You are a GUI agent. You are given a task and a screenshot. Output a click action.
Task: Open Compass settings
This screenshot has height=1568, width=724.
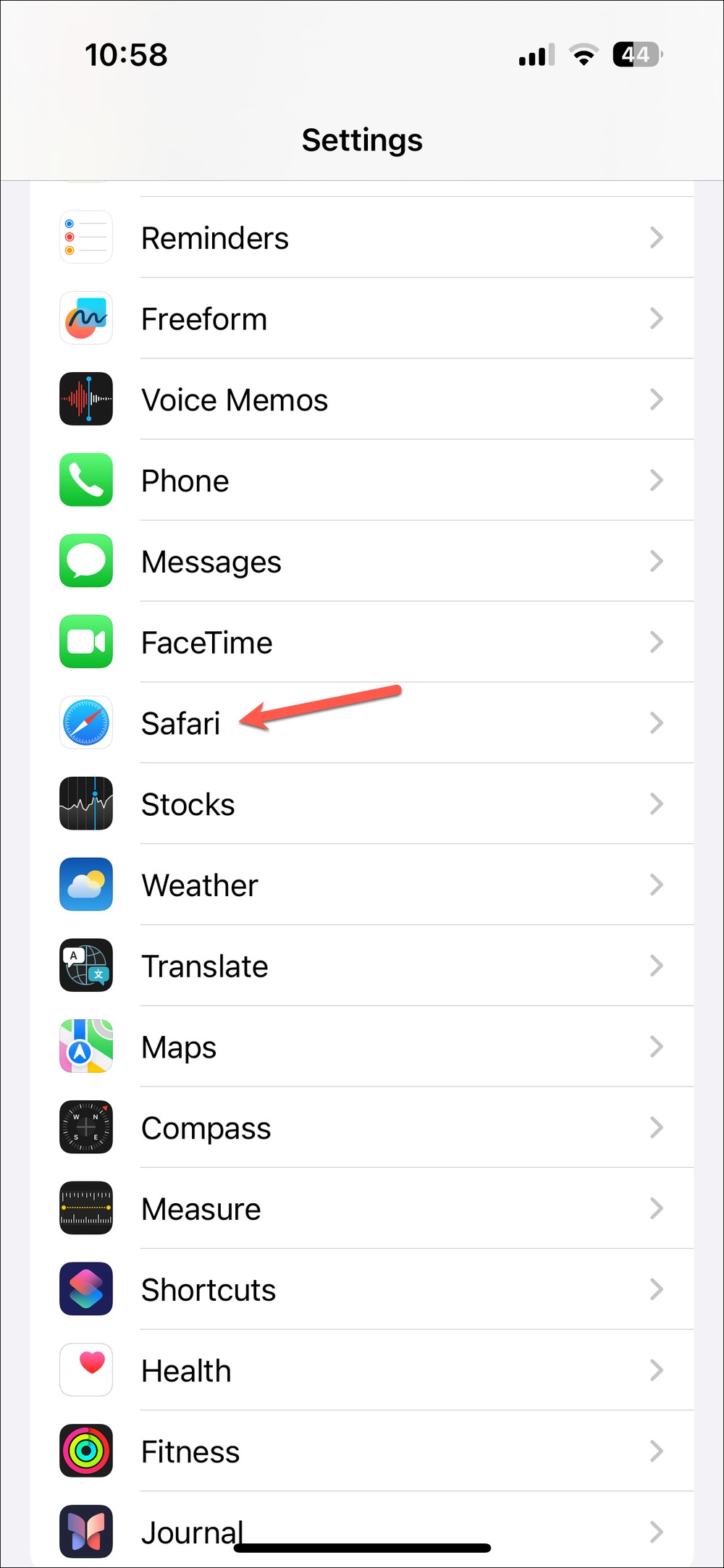click(362, 1128)
